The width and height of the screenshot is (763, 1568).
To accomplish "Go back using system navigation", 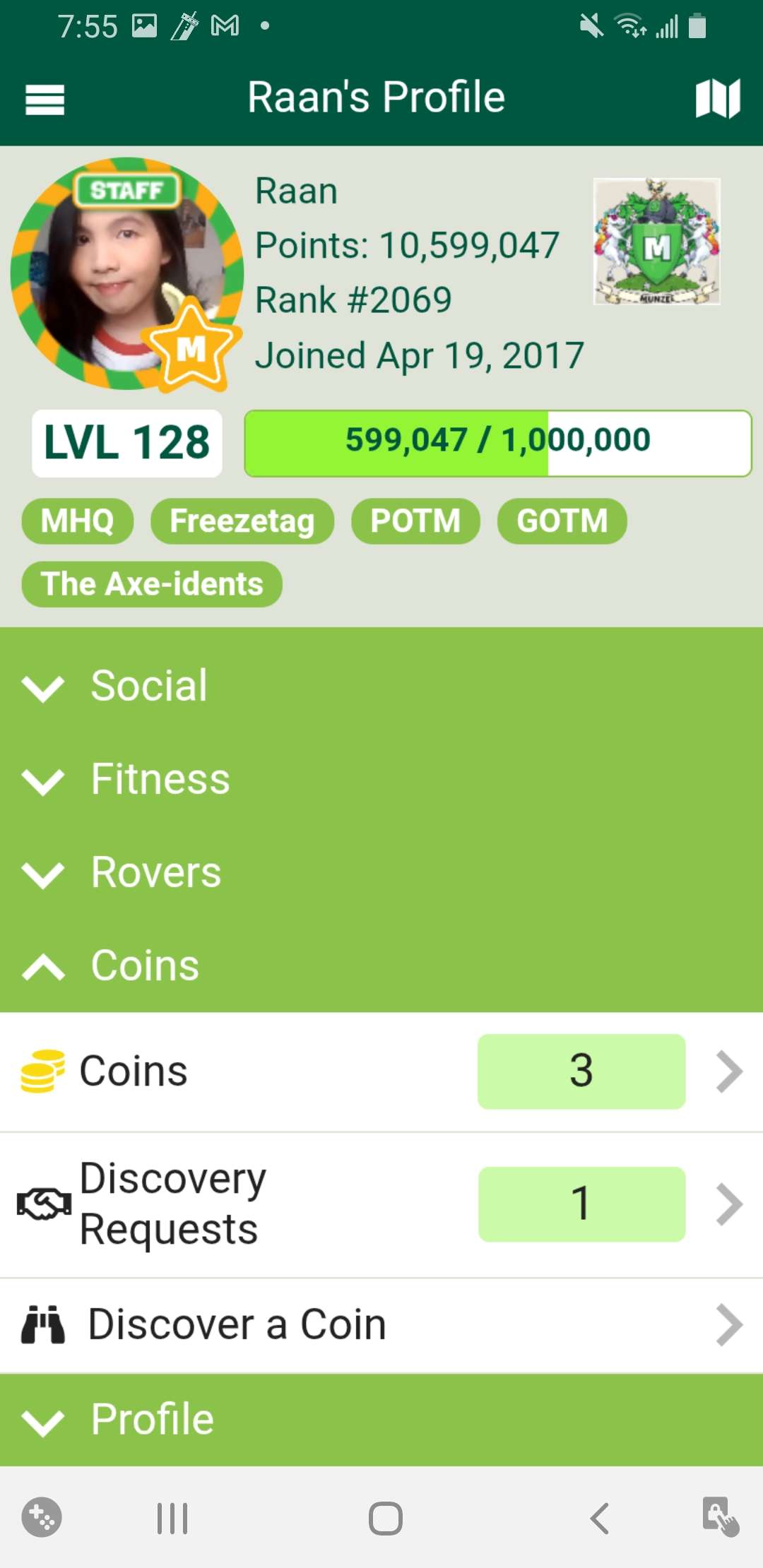I will tap(600, 1519).
